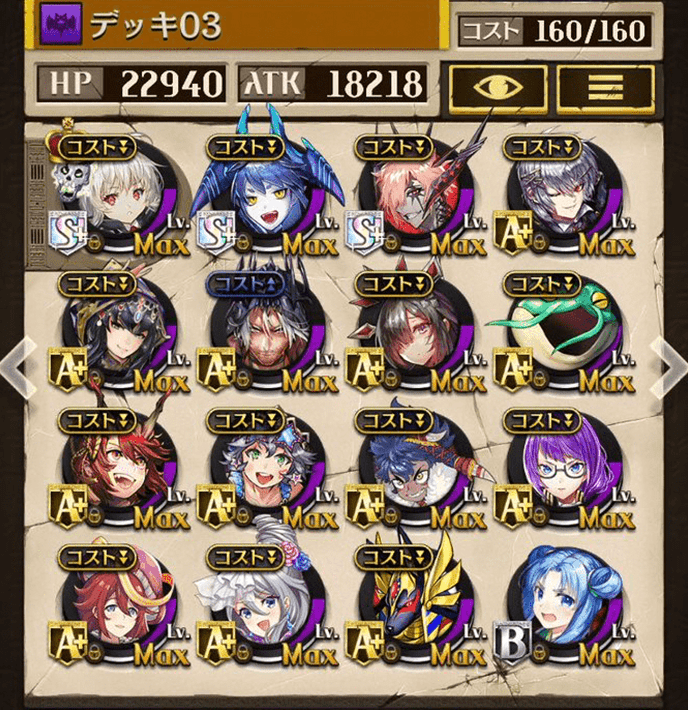Screen dimensions: 688x710
Task: Select the red-haired fanged character with antlers
Action: click(x=118, y=472)
